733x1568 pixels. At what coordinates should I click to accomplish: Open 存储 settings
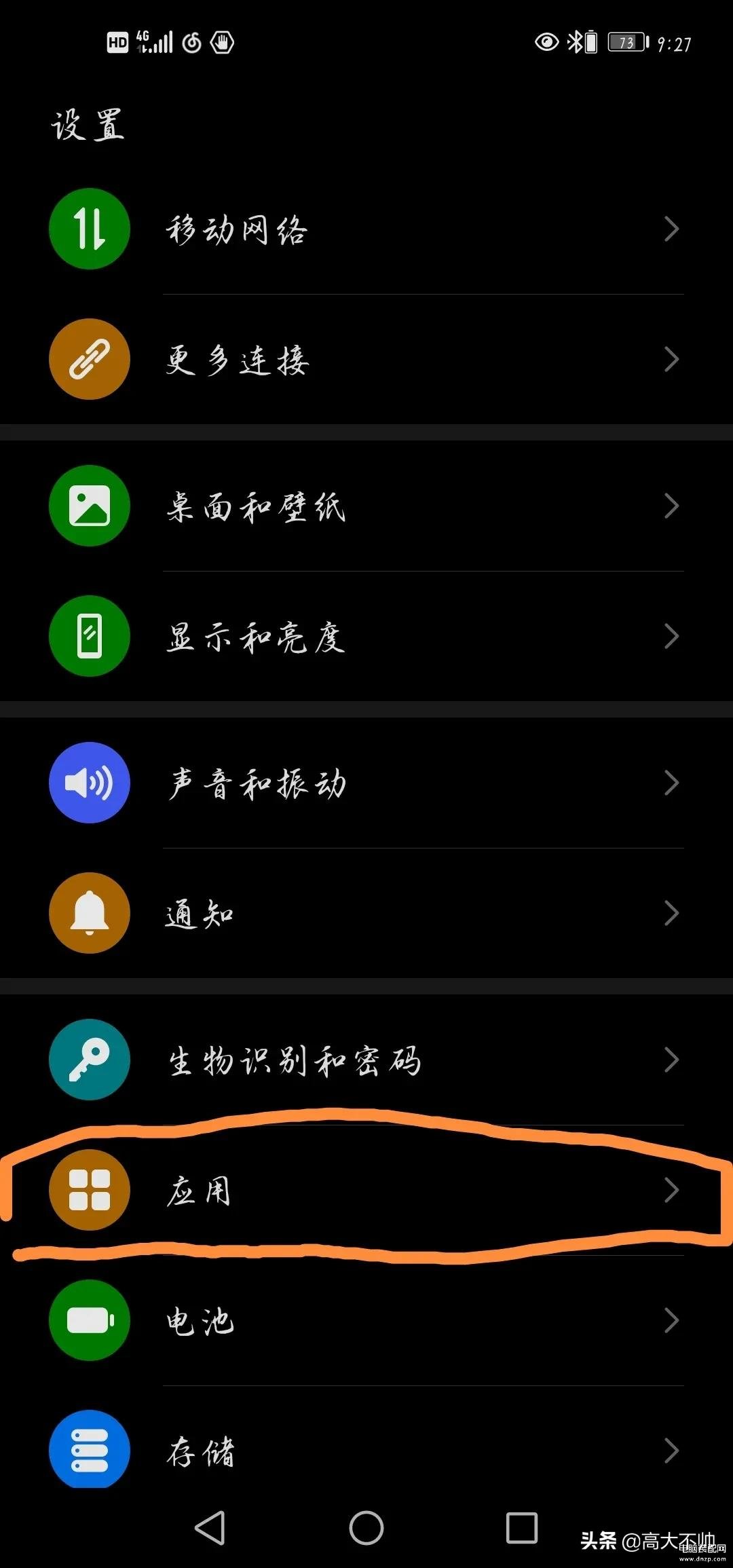(366, 1450)
